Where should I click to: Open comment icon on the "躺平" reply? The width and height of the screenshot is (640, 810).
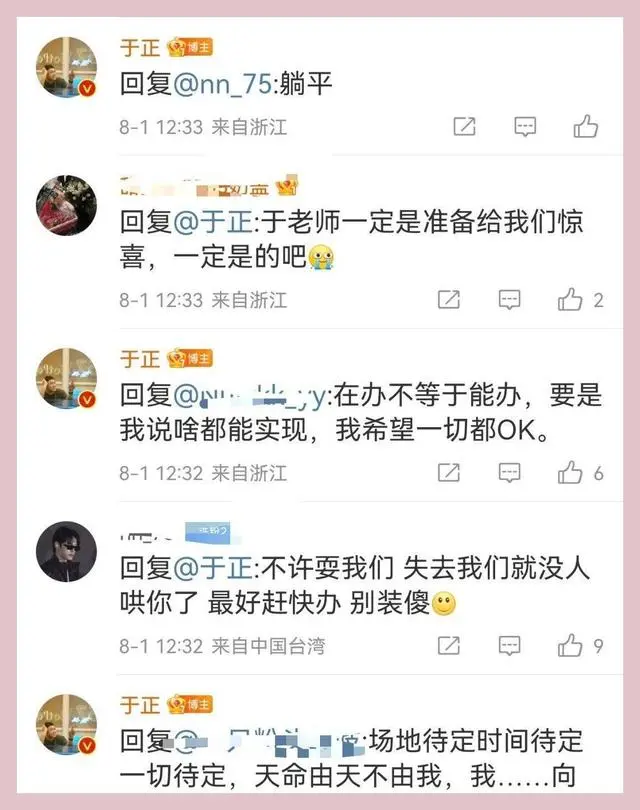525,127
